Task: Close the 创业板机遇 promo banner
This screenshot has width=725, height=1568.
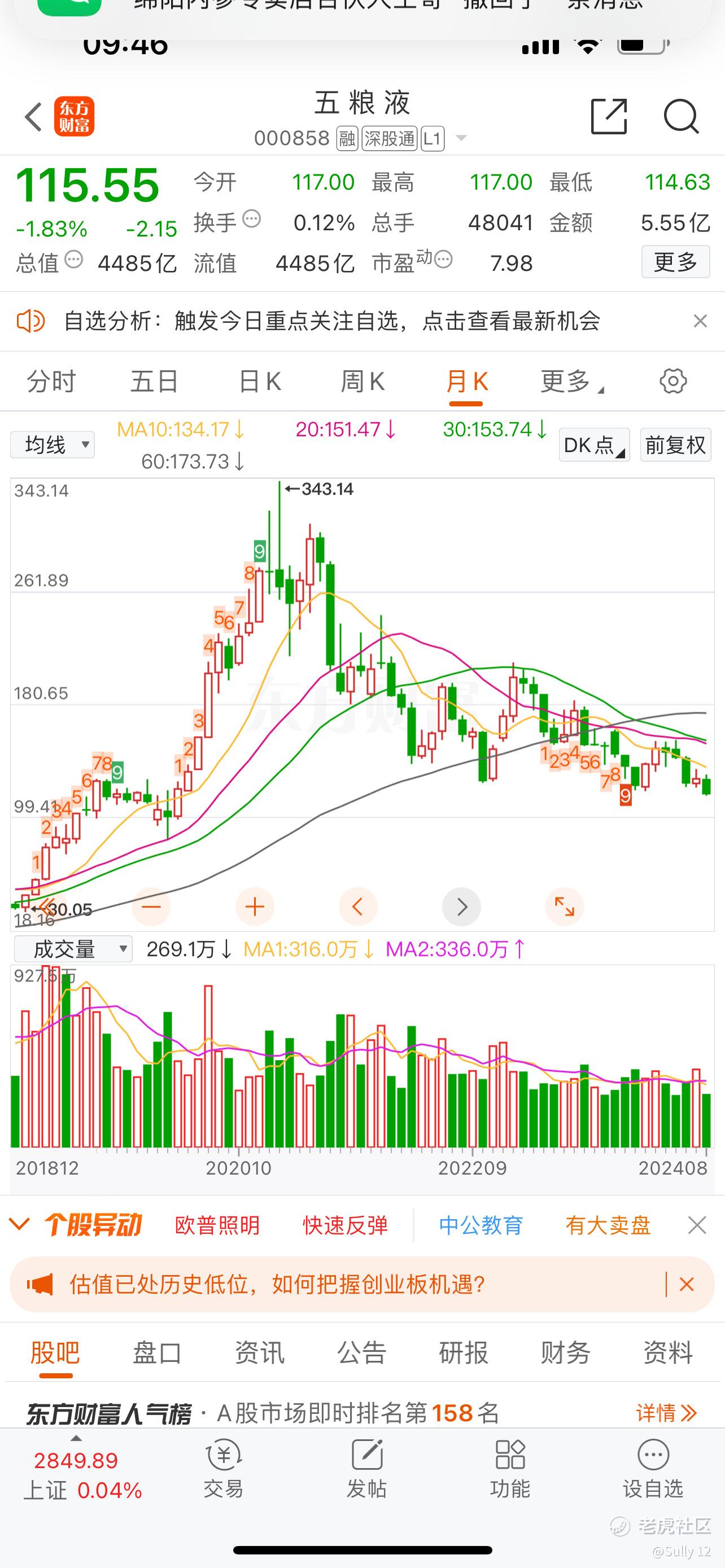Action: (x=687, y=1284)
